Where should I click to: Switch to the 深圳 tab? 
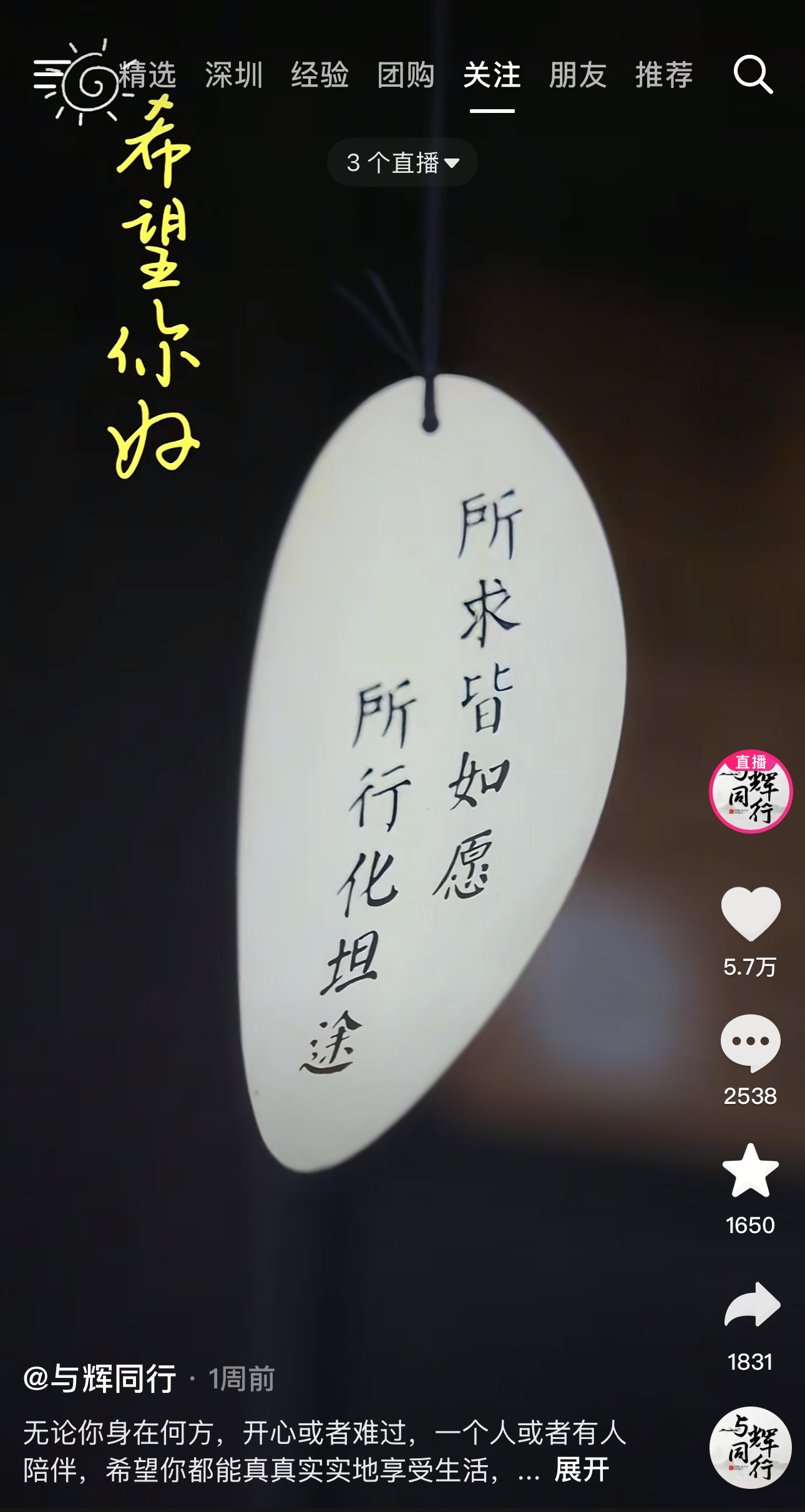[x=233, y=75]
